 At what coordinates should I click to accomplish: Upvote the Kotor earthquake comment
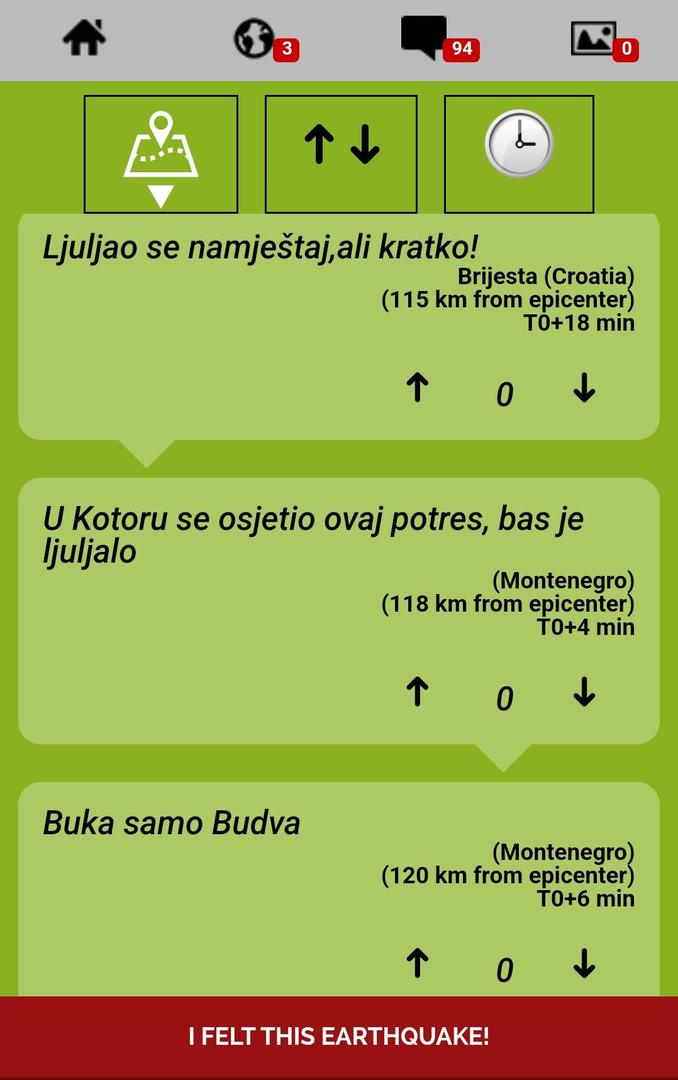(x=418, y=691)
